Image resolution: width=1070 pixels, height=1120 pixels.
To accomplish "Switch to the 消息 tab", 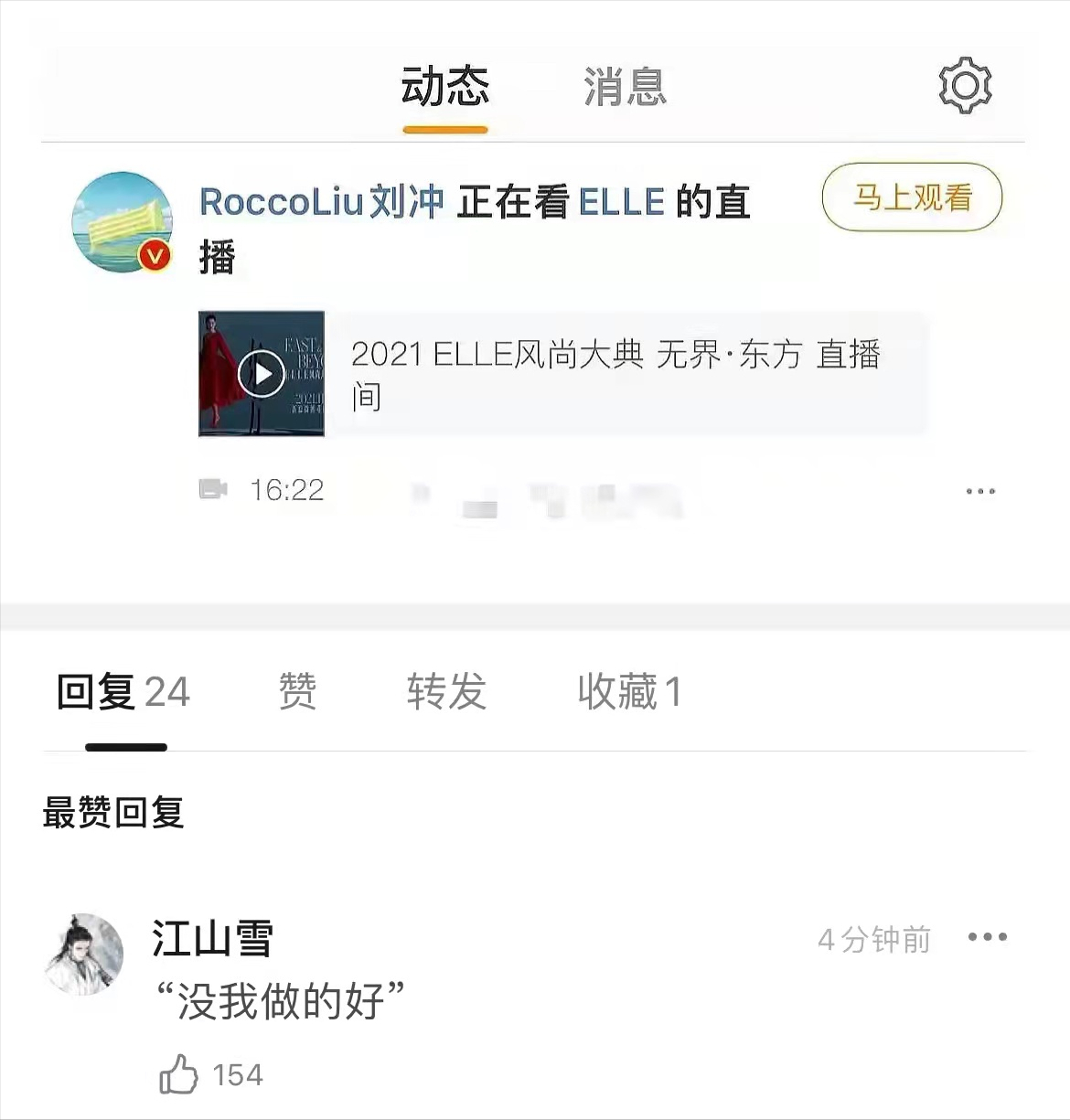I will pyautogui.click(x=625, y=88).
